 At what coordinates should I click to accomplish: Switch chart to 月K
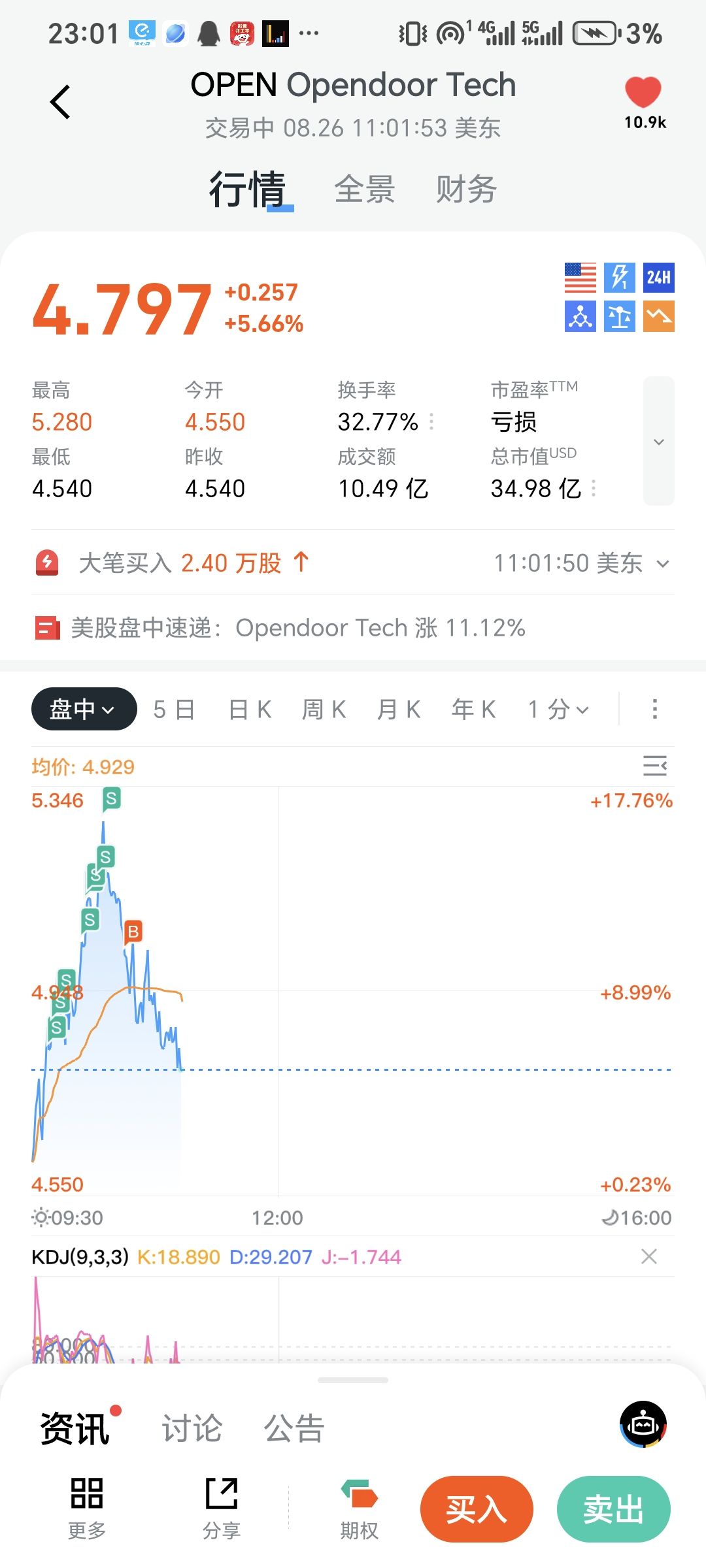pyautogui.click(x=399, y=710)
